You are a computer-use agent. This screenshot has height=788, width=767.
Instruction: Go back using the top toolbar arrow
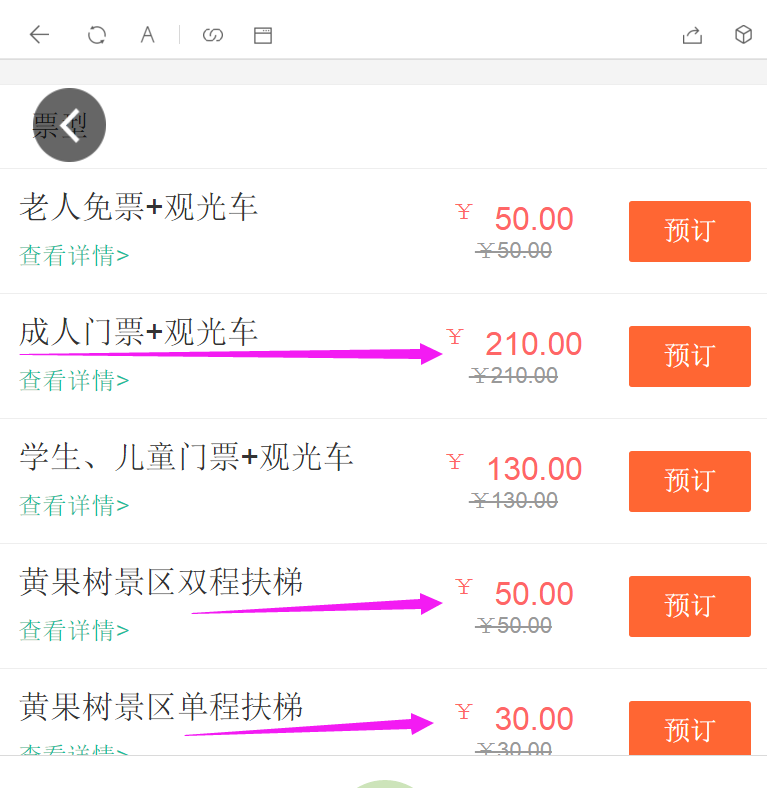click(39, 35)
